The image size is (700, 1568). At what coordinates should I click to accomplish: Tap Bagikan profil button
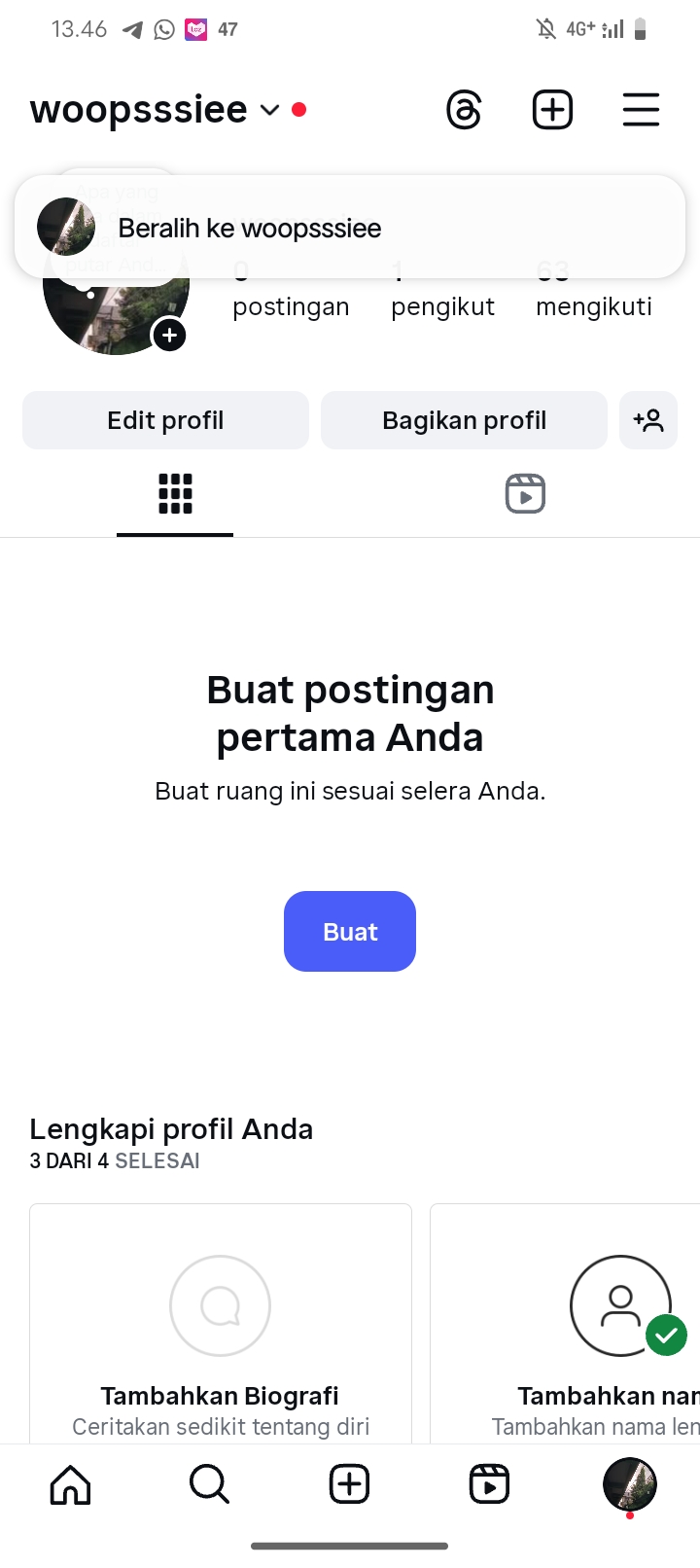point(464,420)
